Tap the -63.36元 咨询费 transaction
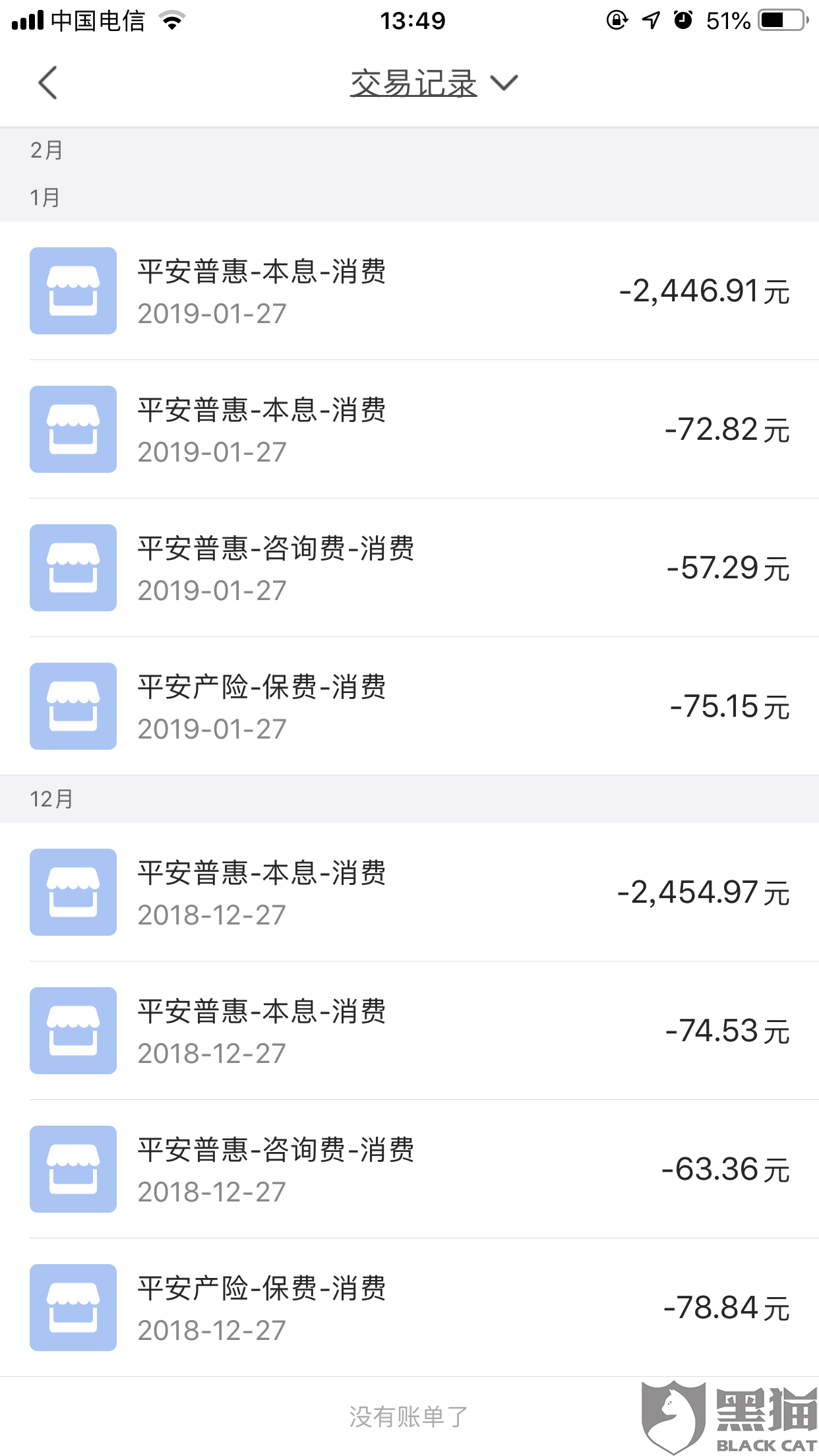 click(x=409, y=1169)
